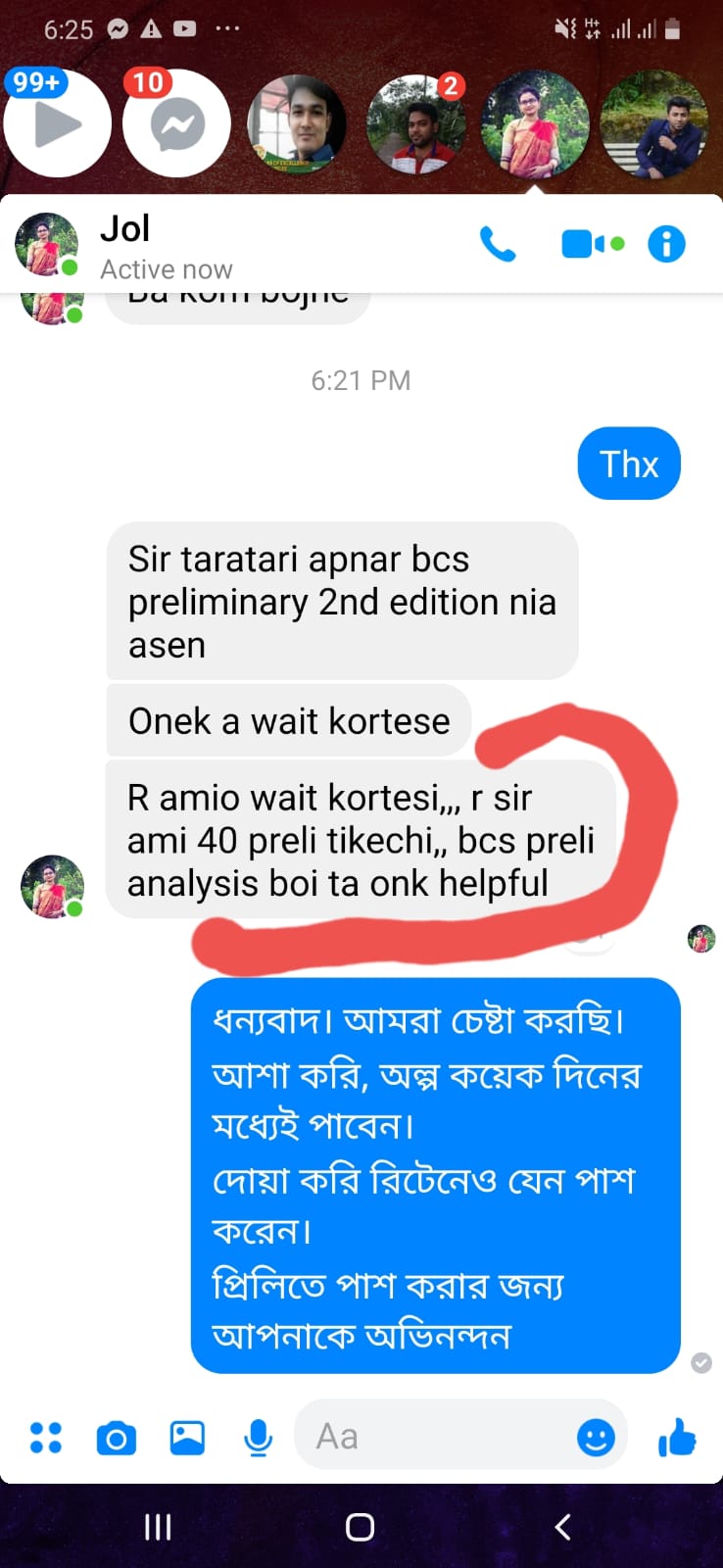Open the gallery image picker
Screen dimensions: 723x1568
coord(187,1438)
